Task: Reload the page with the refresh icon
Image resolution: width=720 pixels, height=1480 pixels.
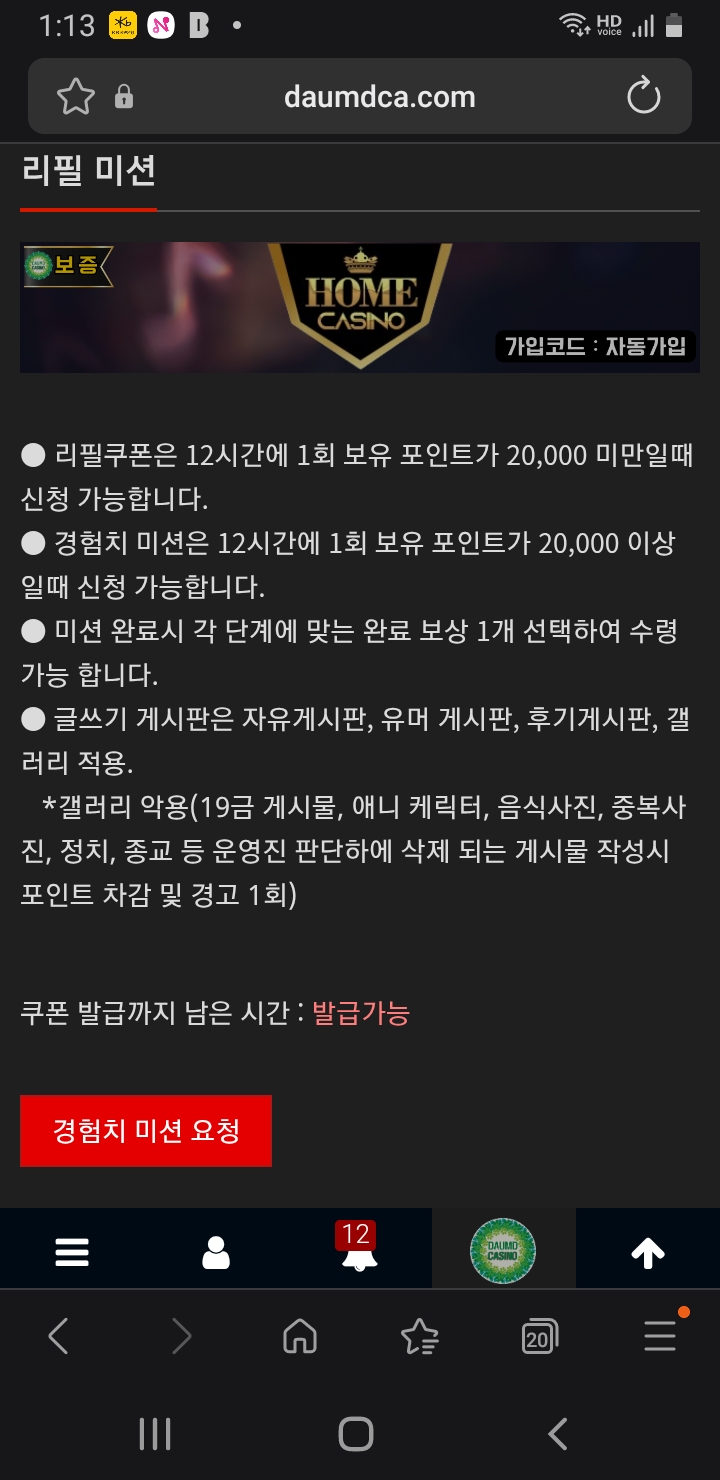Action: tap(645, 96)
